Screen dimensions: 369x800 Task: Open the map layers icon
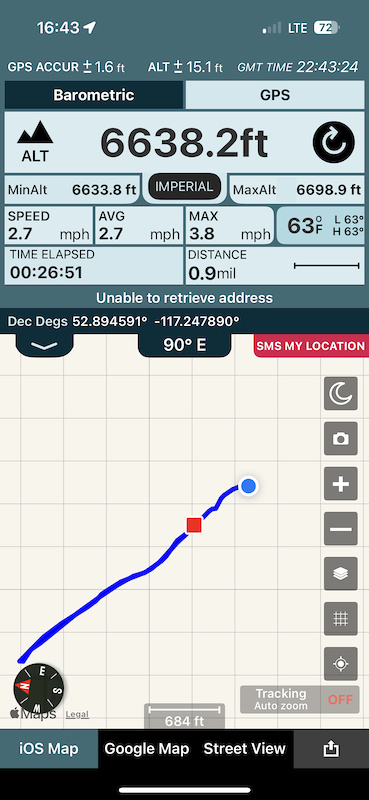tap(340, 573)
